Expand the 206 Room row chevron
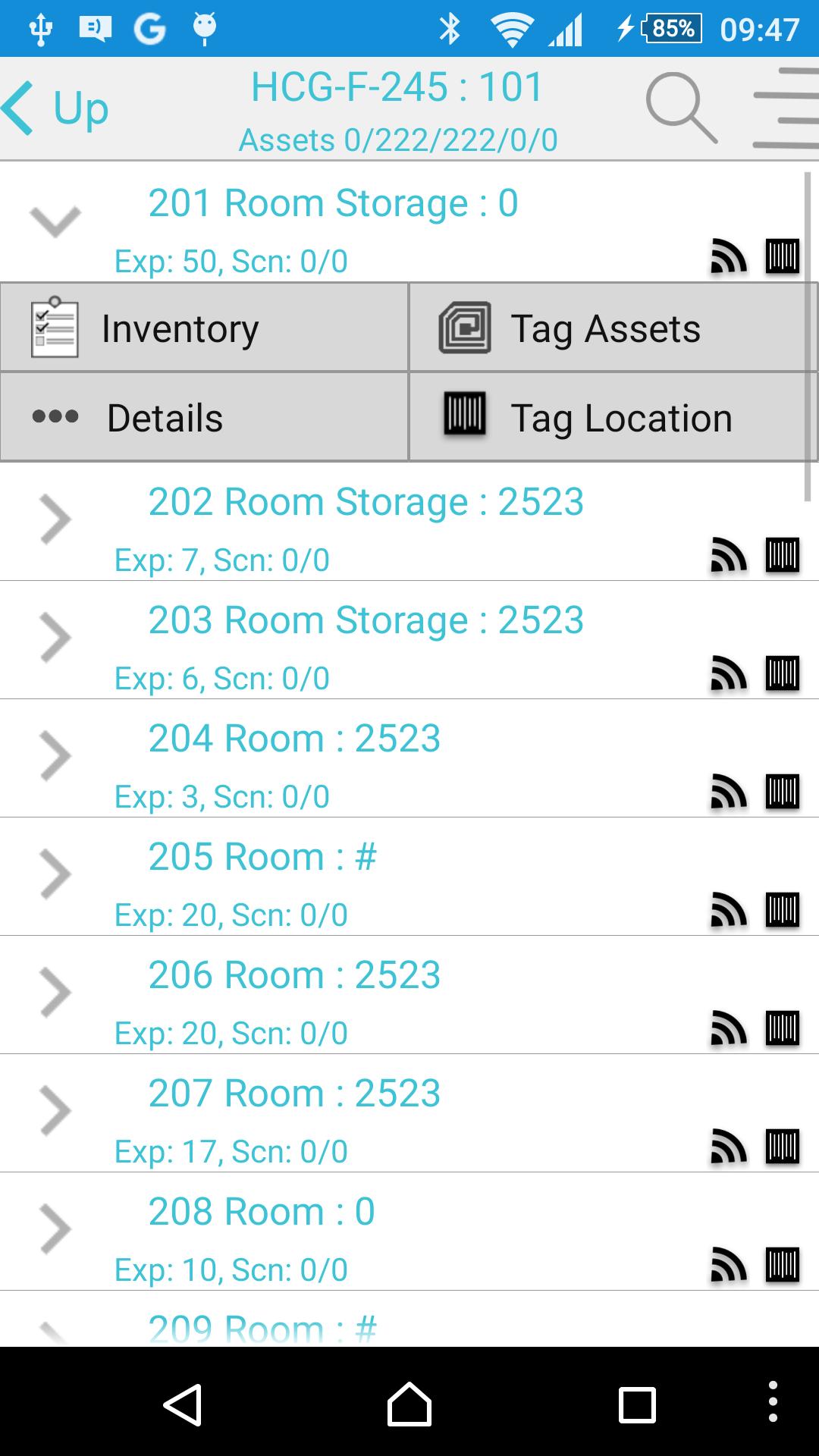819x1456 pixels. point(55,993)
